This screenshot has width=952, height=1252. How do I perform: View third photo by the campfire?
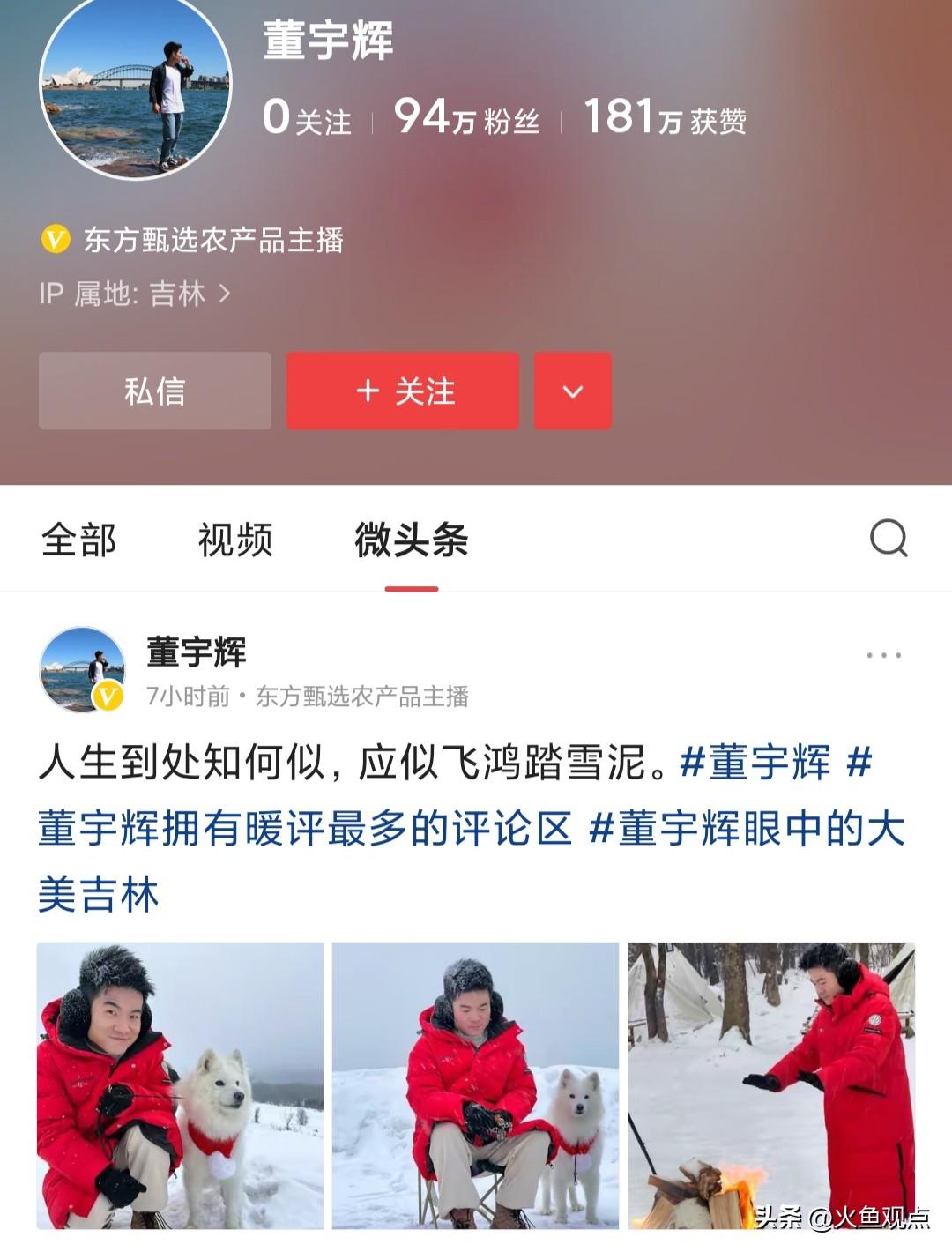click(x=771, y=1085)
